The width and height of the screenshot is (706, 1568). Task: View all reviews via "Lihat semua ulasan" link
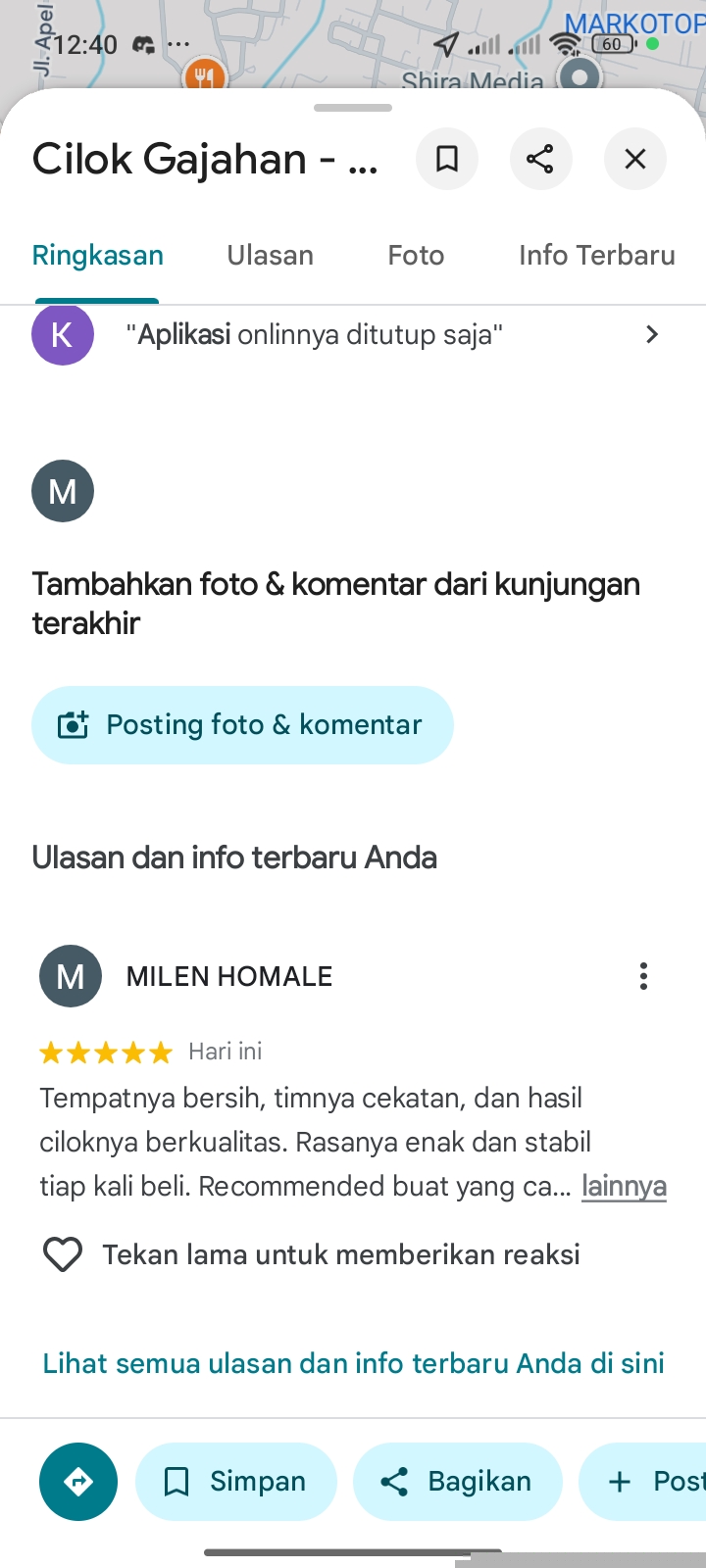tap(353, 1363)
